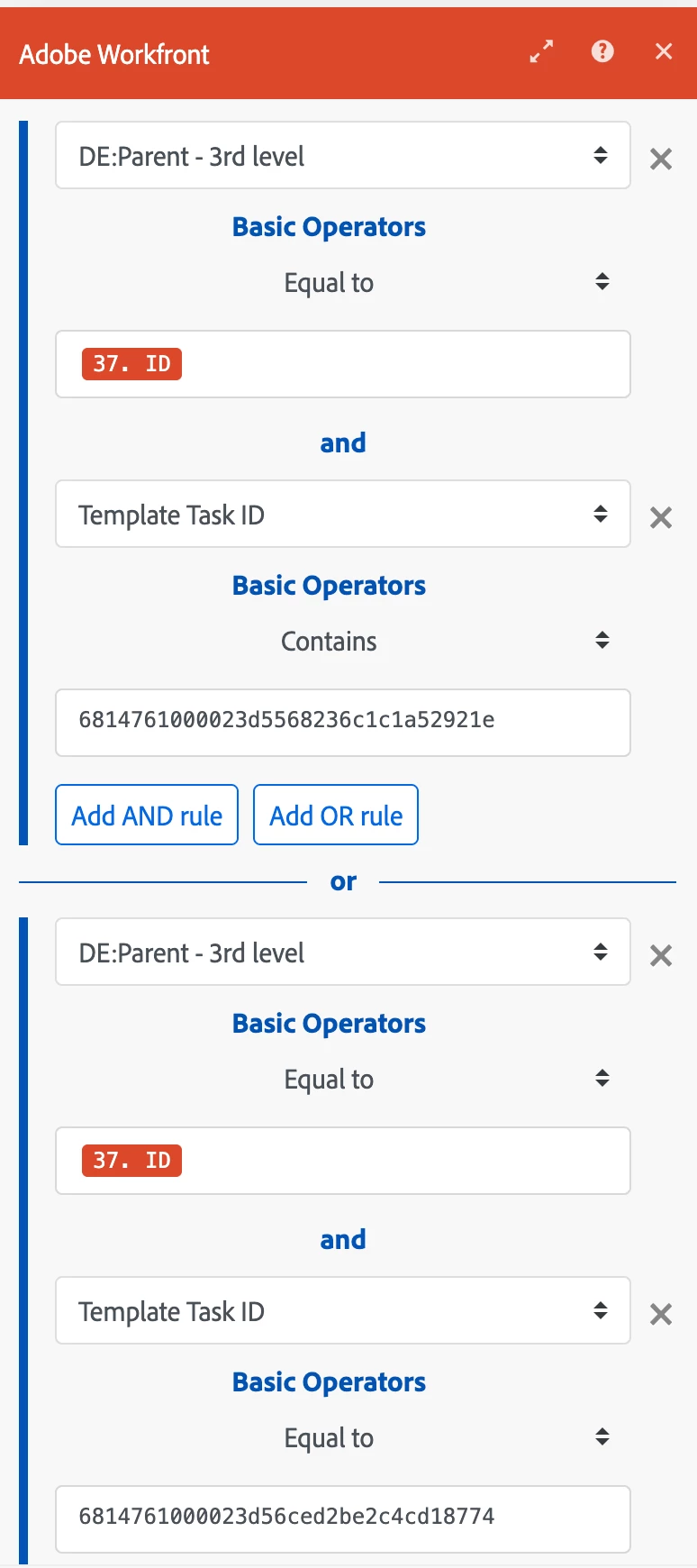The height and width of the screenshot is (1568, 697).
Task: Expand the Adobe Workfront panel to fullscreen
Action: coord(541,52)
